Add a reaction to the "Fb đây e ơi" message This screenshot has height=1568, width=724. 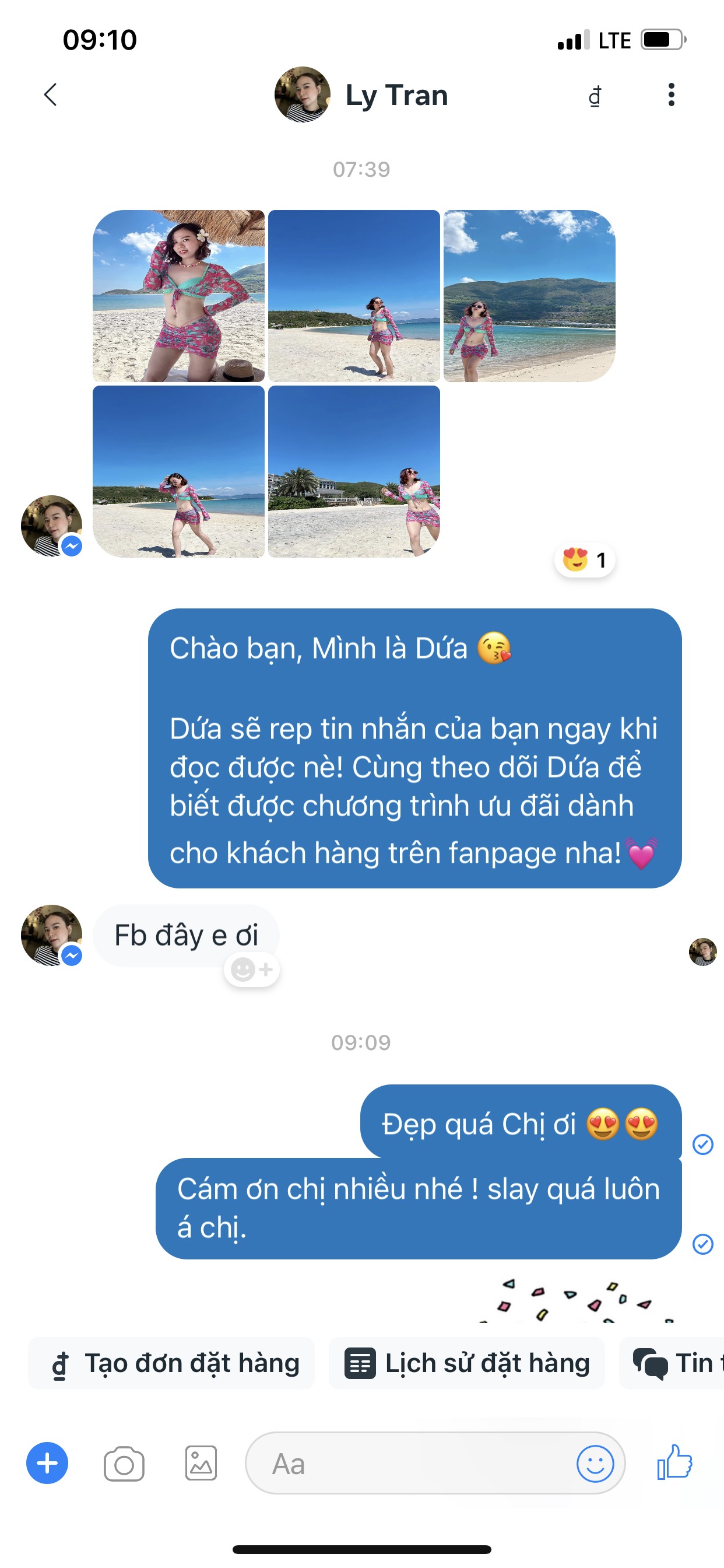pos(252,969)
